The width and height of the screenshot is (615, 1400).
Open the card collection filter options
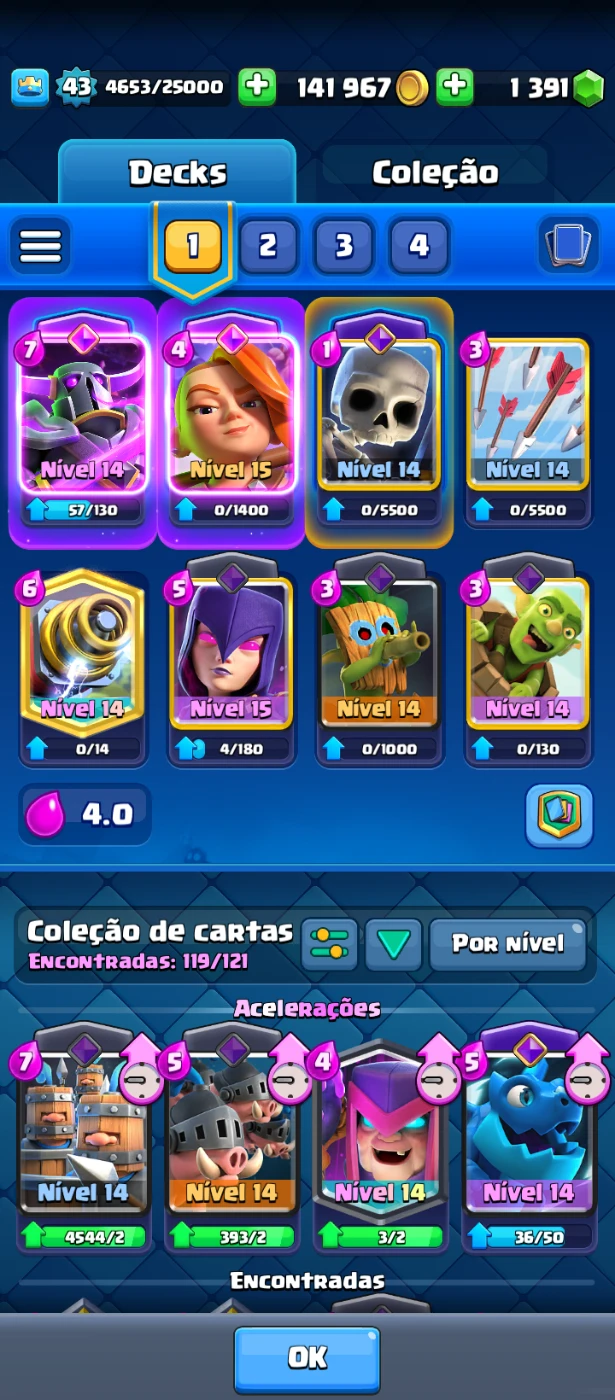pos(329,943)
